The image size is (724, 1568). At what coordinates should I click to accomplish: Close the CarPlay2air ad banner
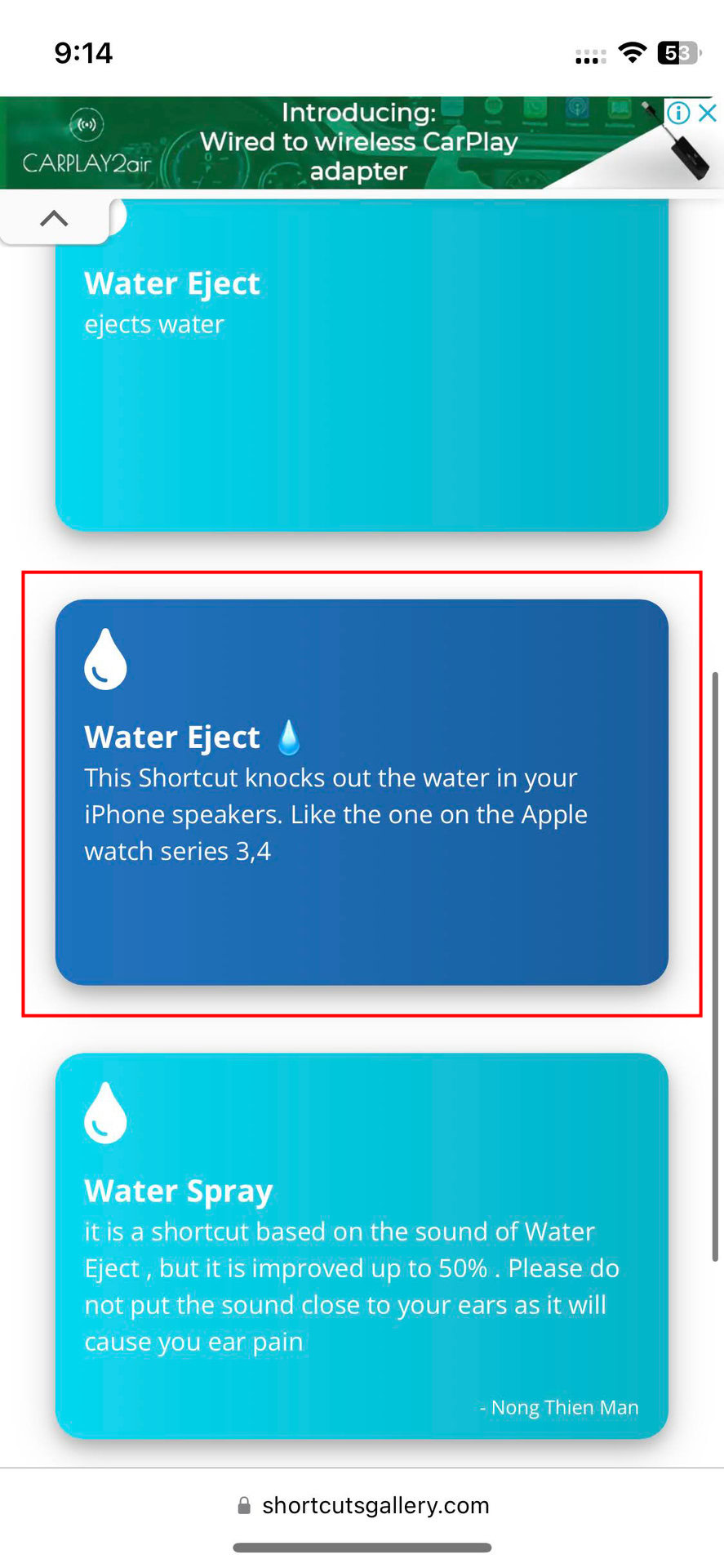[708, 113]
